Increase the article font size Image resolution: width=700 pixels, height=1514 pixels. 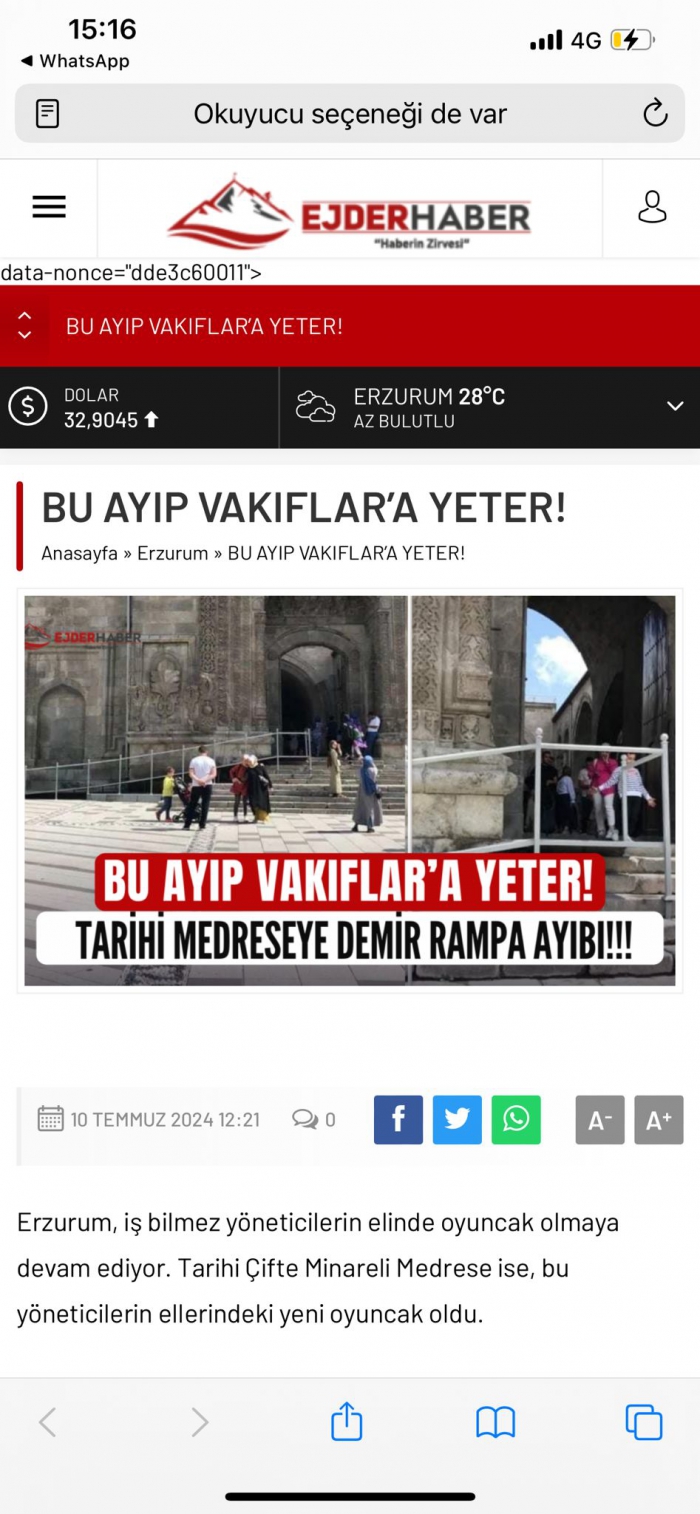click(x=659, y=1120)
